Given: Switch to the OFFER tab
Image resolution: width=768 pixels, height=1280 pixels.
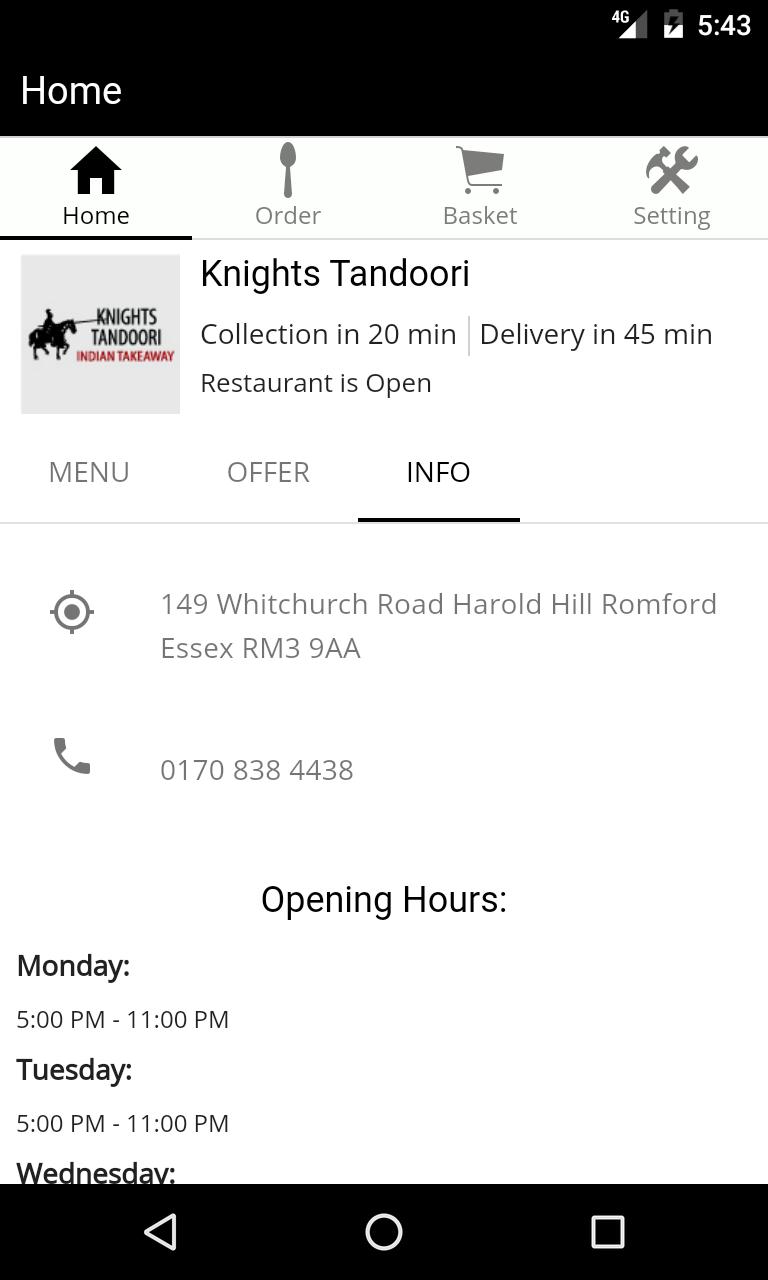Looking at the screenshot, I should click(268, 471).
